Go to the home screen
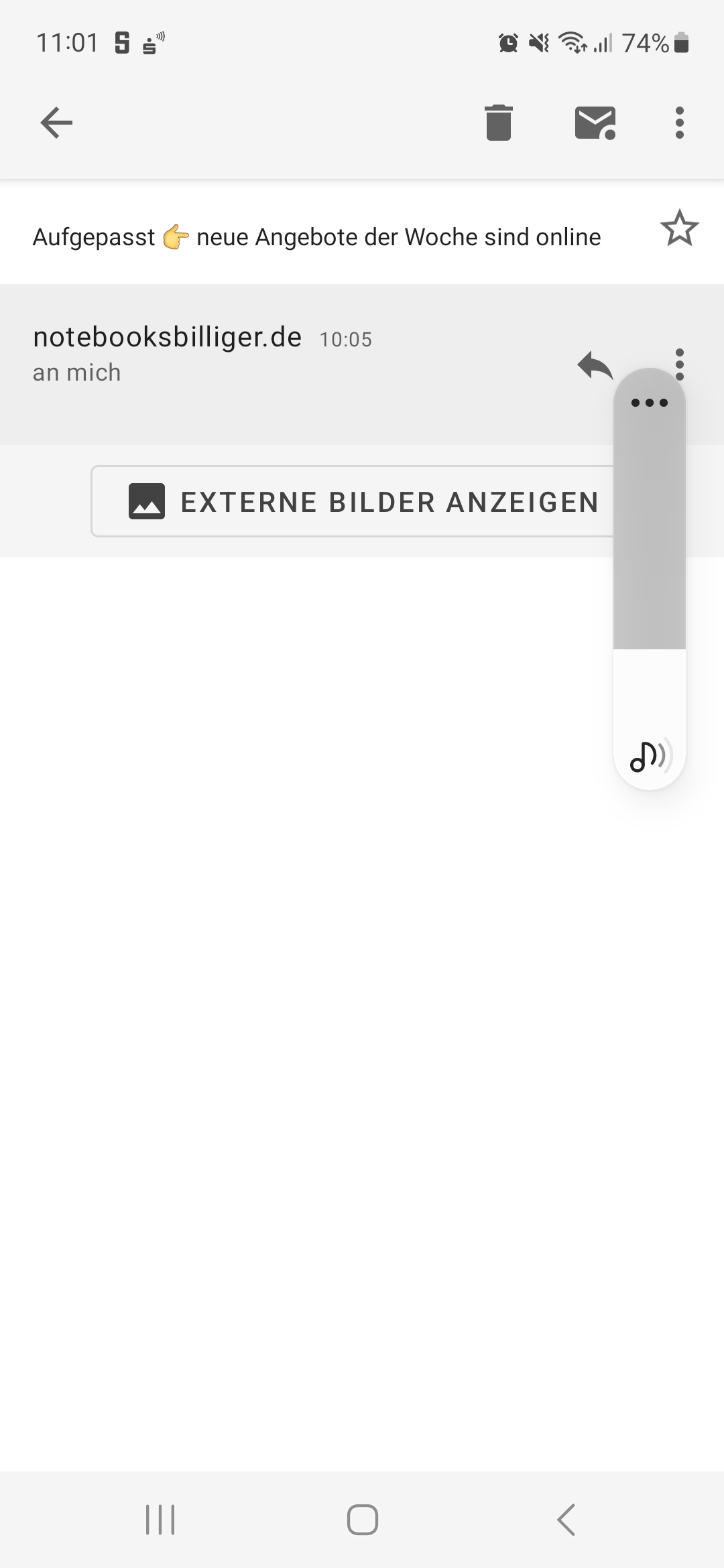 362,1520
